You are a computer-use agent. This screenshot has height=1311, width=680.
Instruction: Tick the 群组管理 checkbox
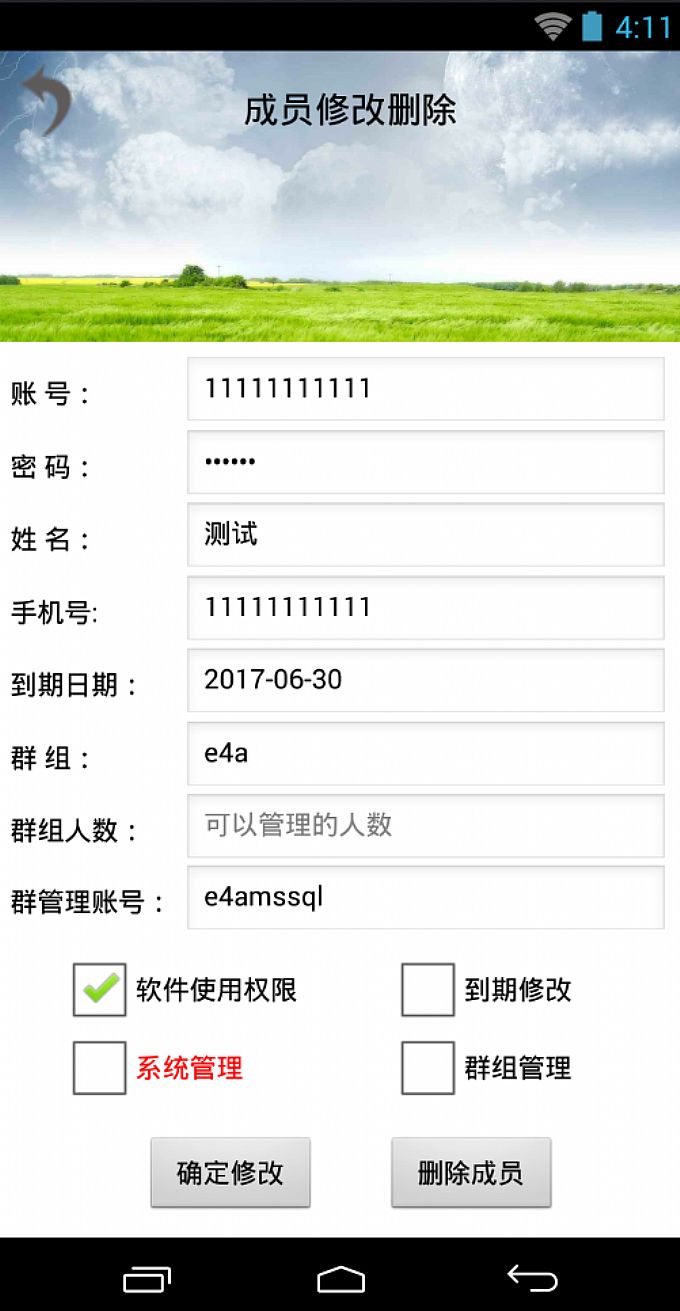click(x=428, y=1068)
